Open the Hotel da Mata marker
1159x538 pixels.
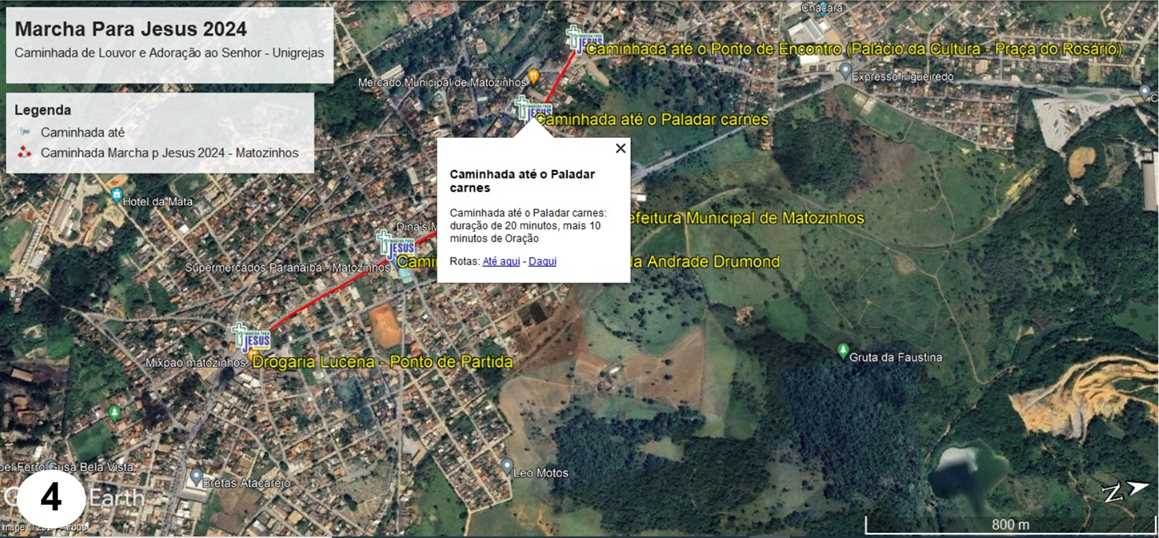pyautogui.click(x=116, y=193)
